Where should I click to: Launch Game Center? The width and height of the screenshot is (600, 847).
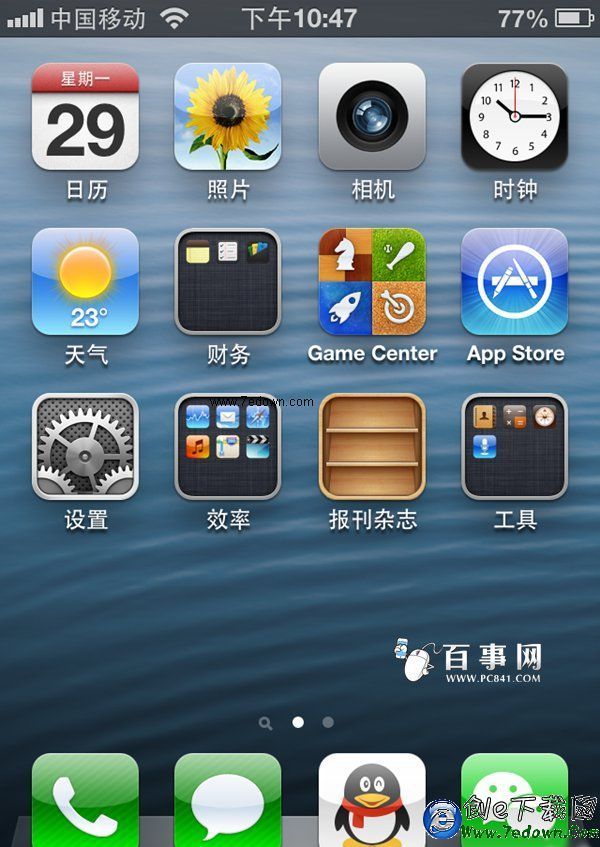tap(372, 282)
